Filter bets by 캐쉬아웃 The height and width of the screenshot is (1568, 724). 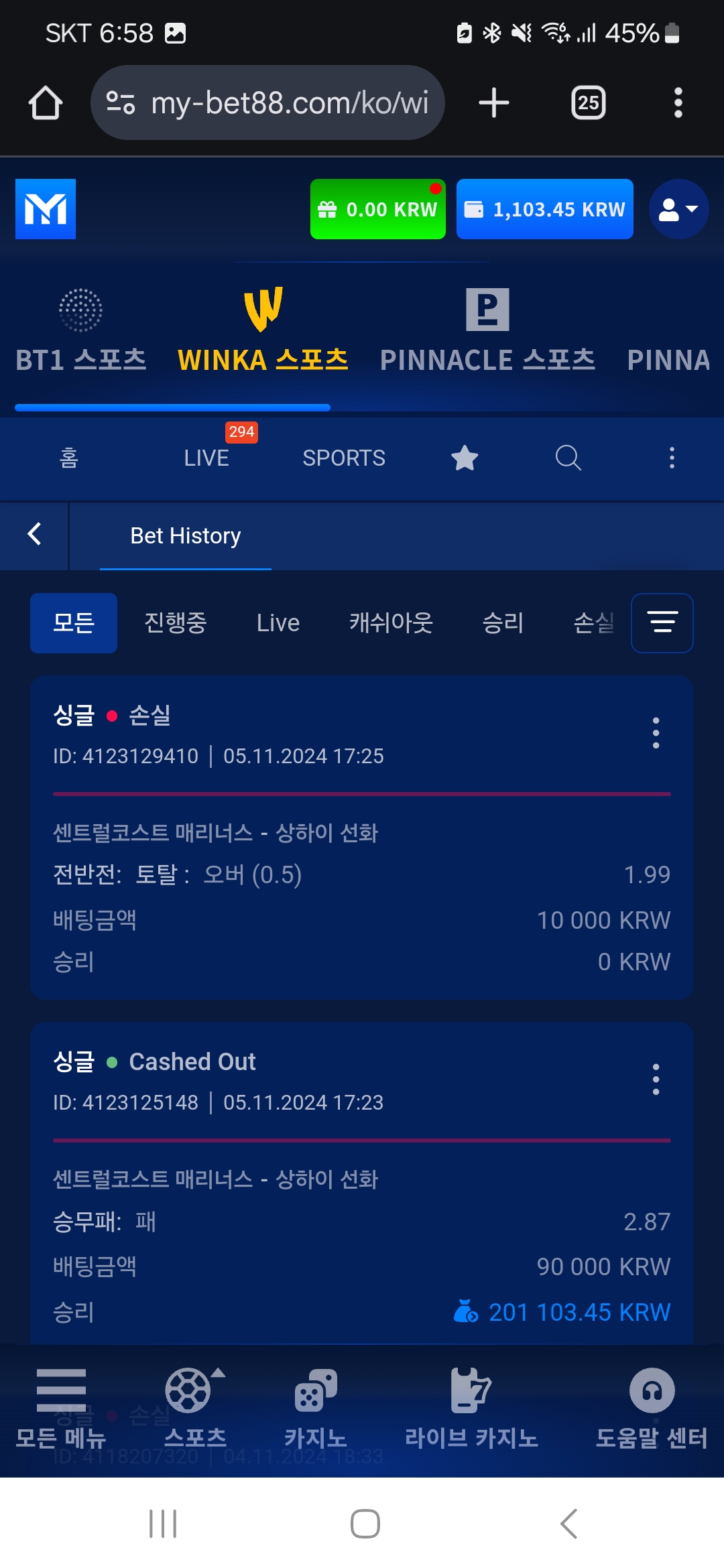click(x=391, y=623)
